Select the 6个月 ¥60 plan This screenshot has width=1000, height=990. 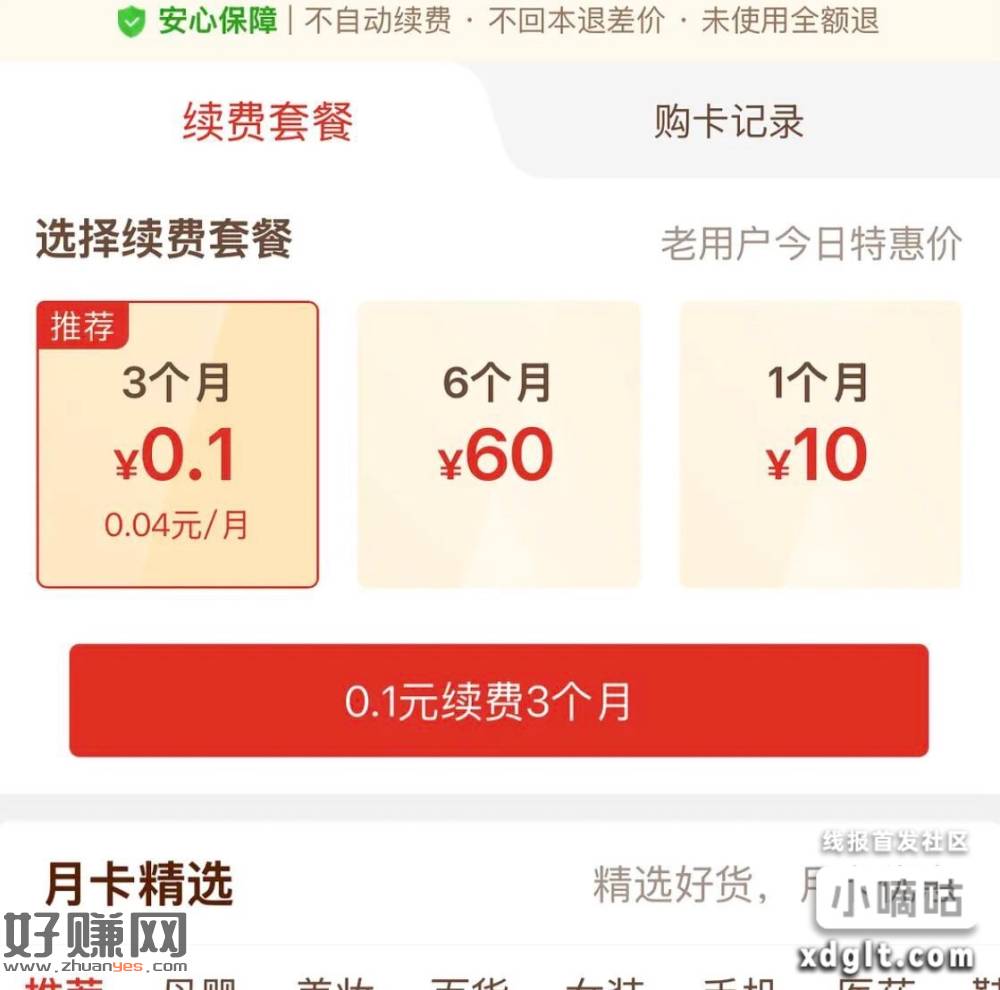498,444
